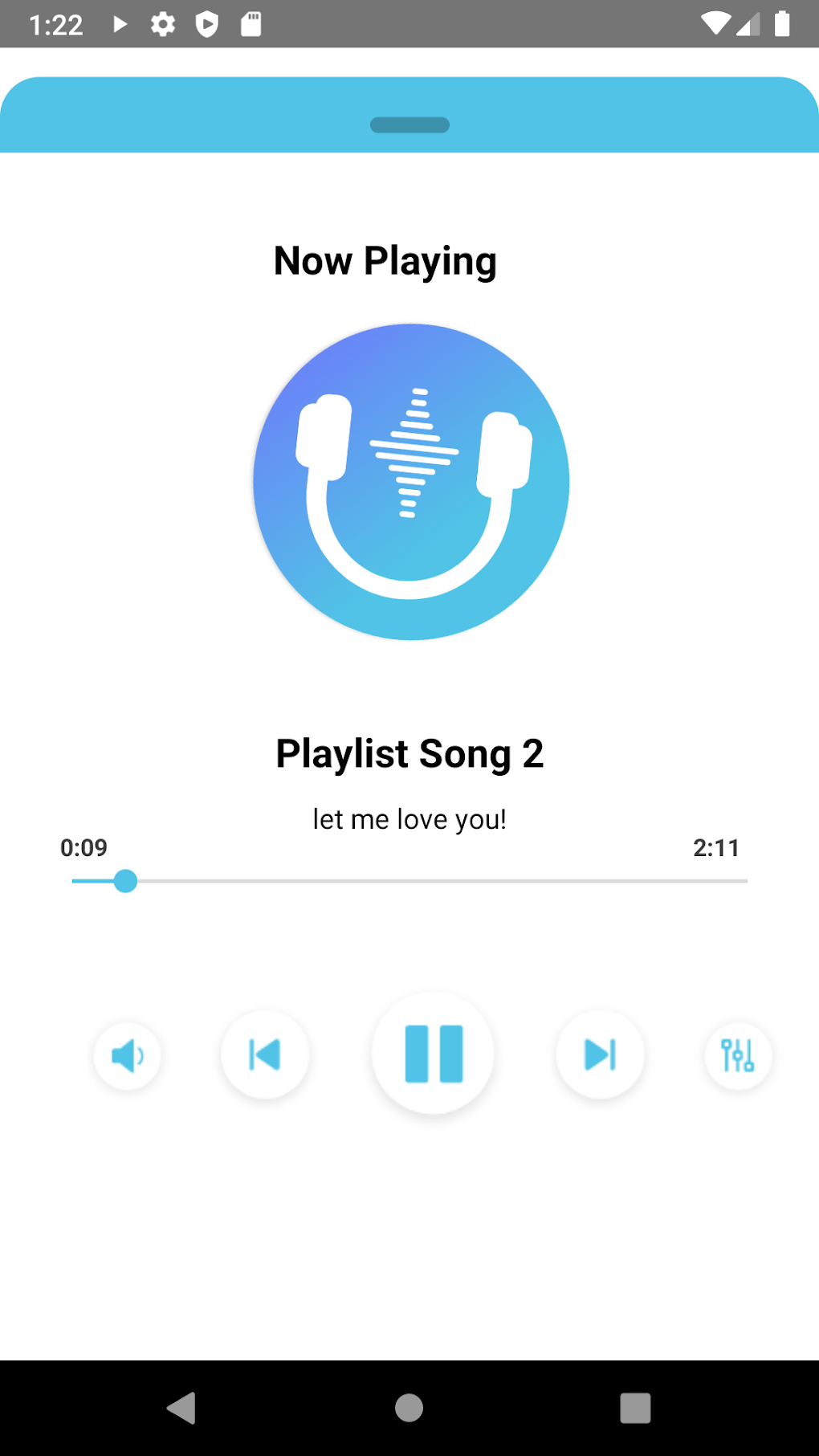Tap the seek bar to jump ahead

[482, 881]
